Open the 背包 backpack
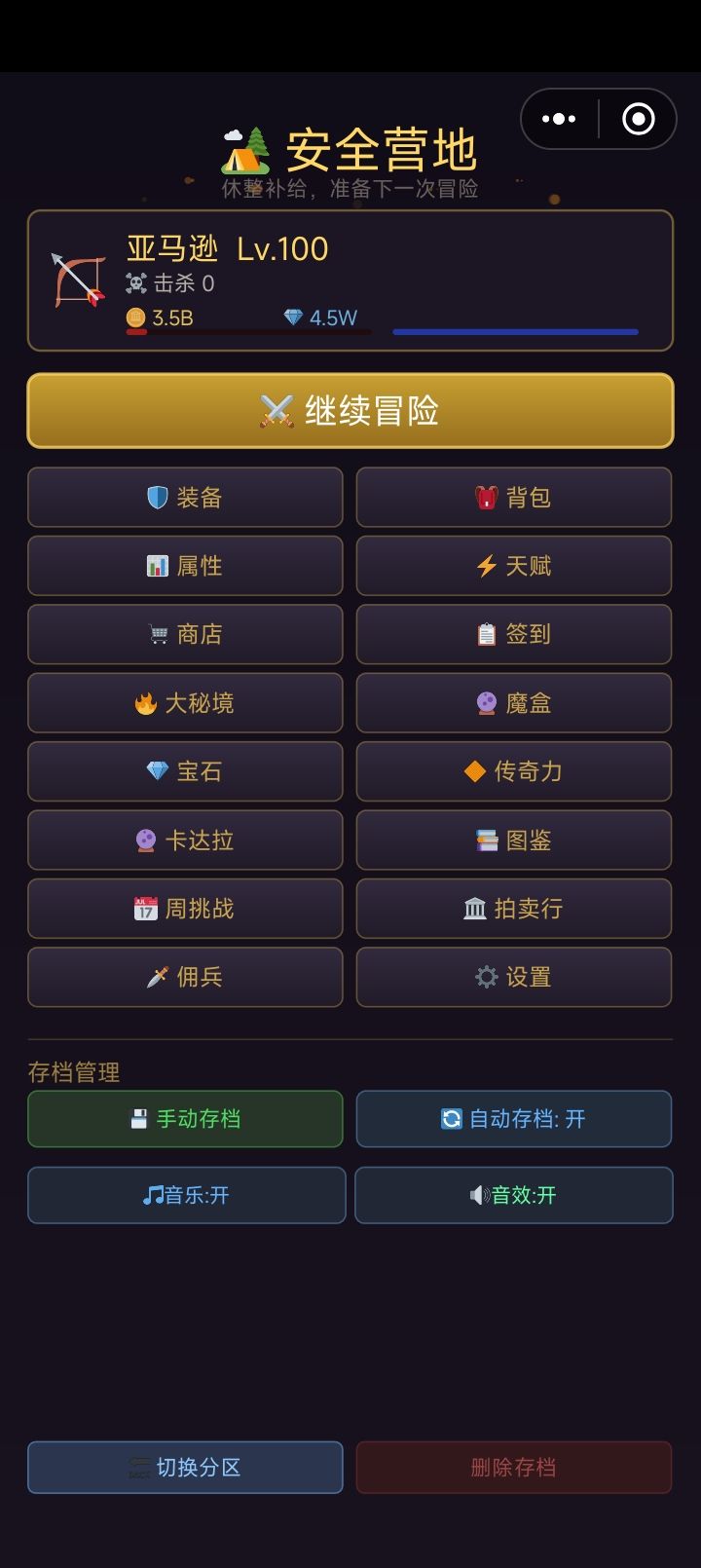This screenshot has width=701, height=1568. (514, 498)
